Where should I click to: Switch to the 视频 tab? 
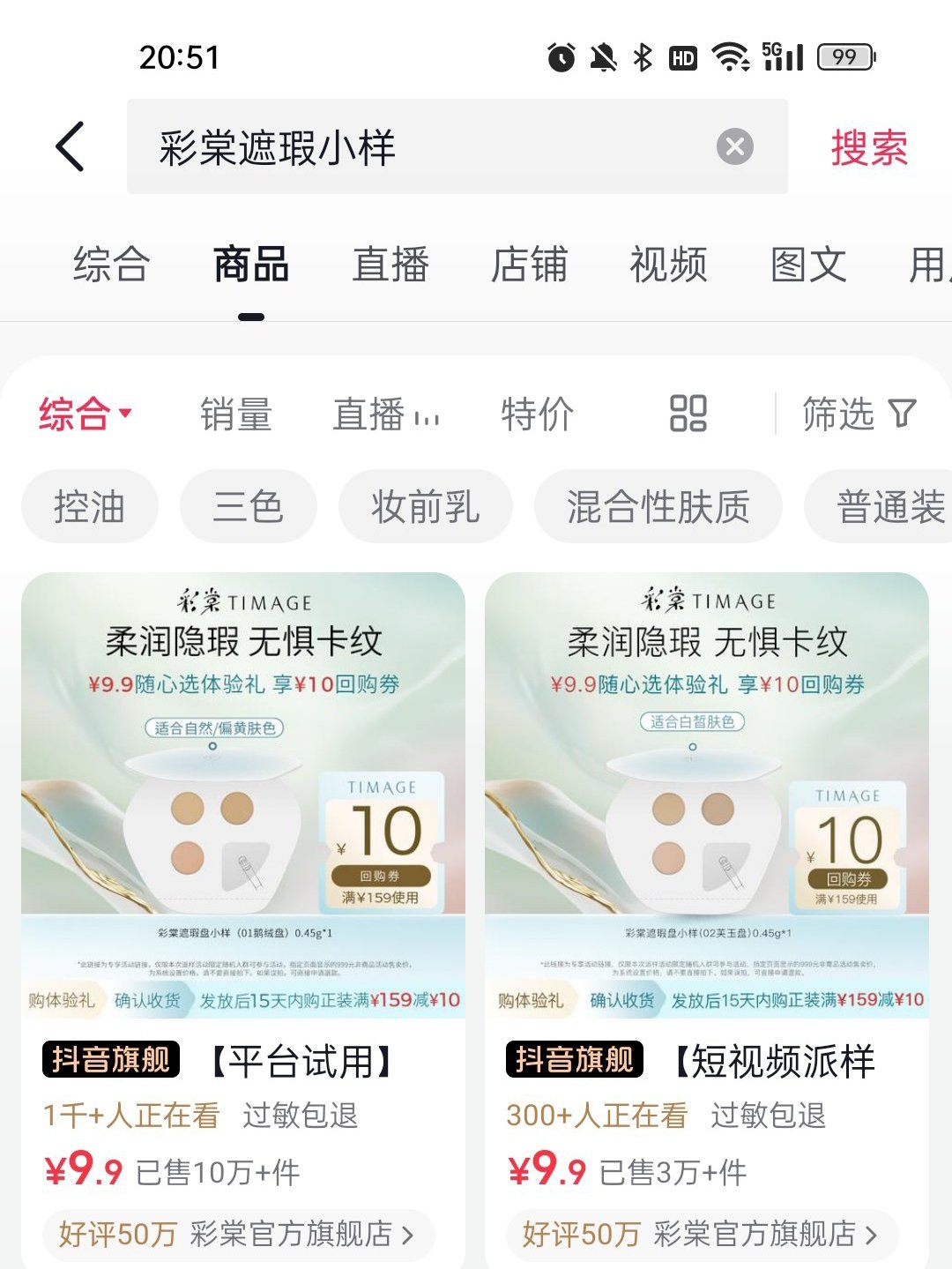[x=668, y=265]
